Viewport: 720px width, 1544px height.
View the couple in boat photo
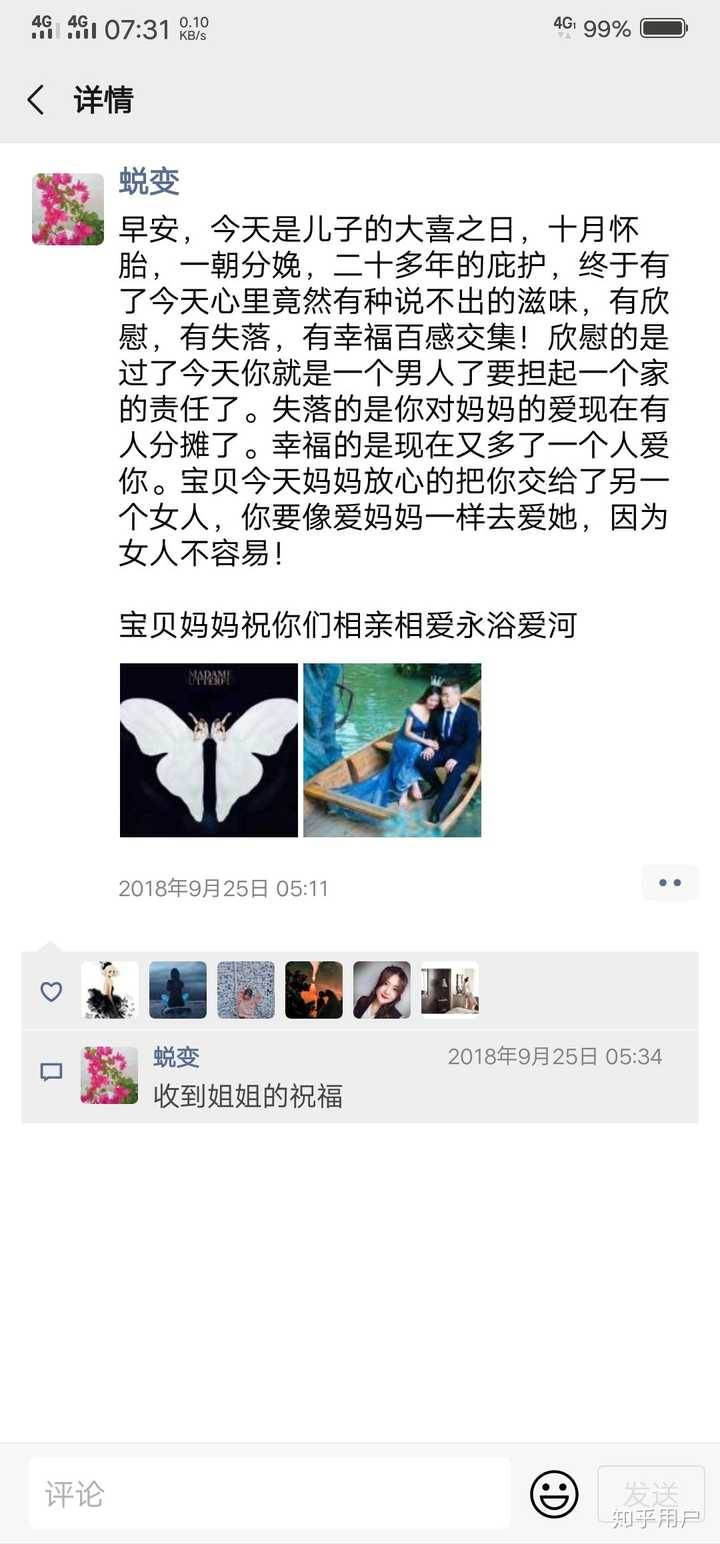point(392,750)
